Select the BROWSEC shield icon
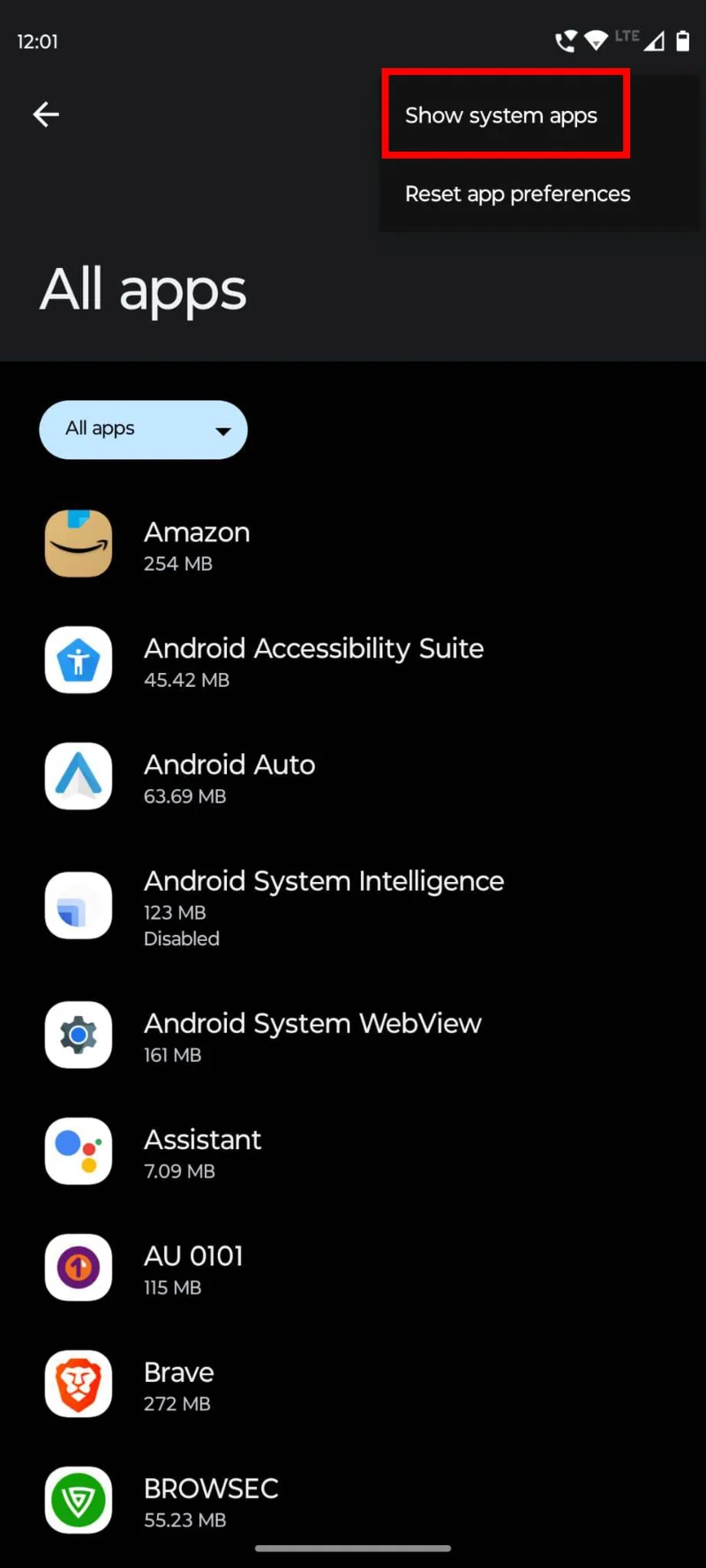The image size is (706, 1568). pos(79,1500)
